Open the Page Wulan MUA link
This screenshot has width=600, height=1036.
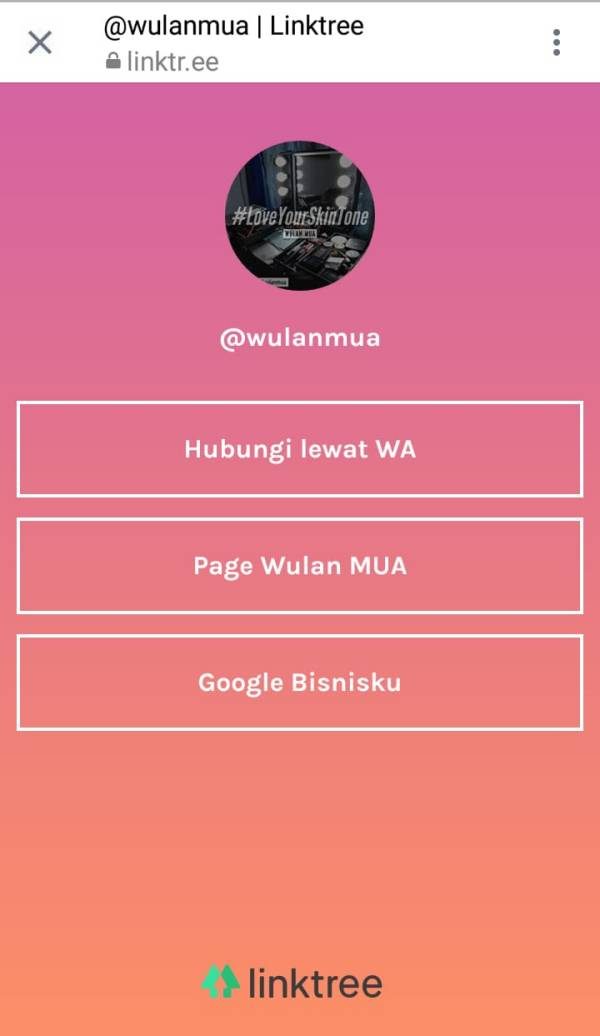click(x=299, y=566)
